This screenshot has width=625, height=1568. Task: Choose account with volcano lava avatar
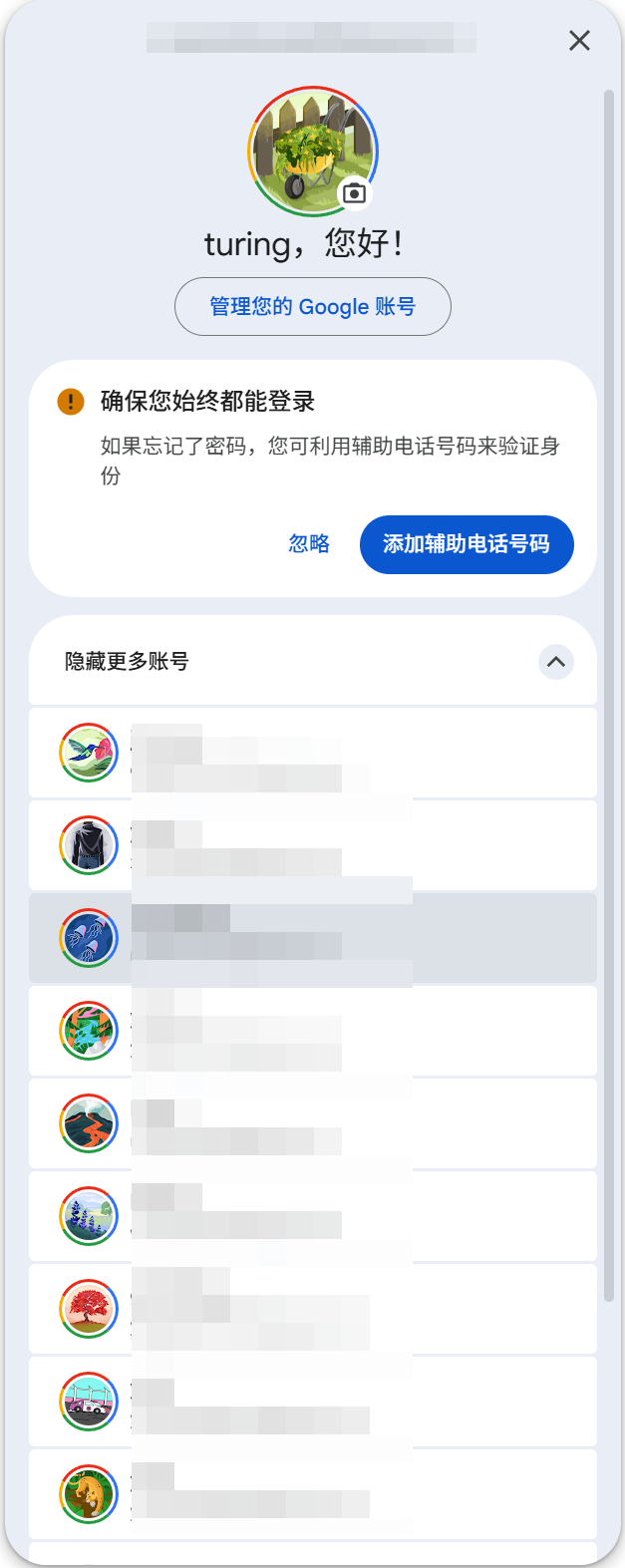point(313,1123)
